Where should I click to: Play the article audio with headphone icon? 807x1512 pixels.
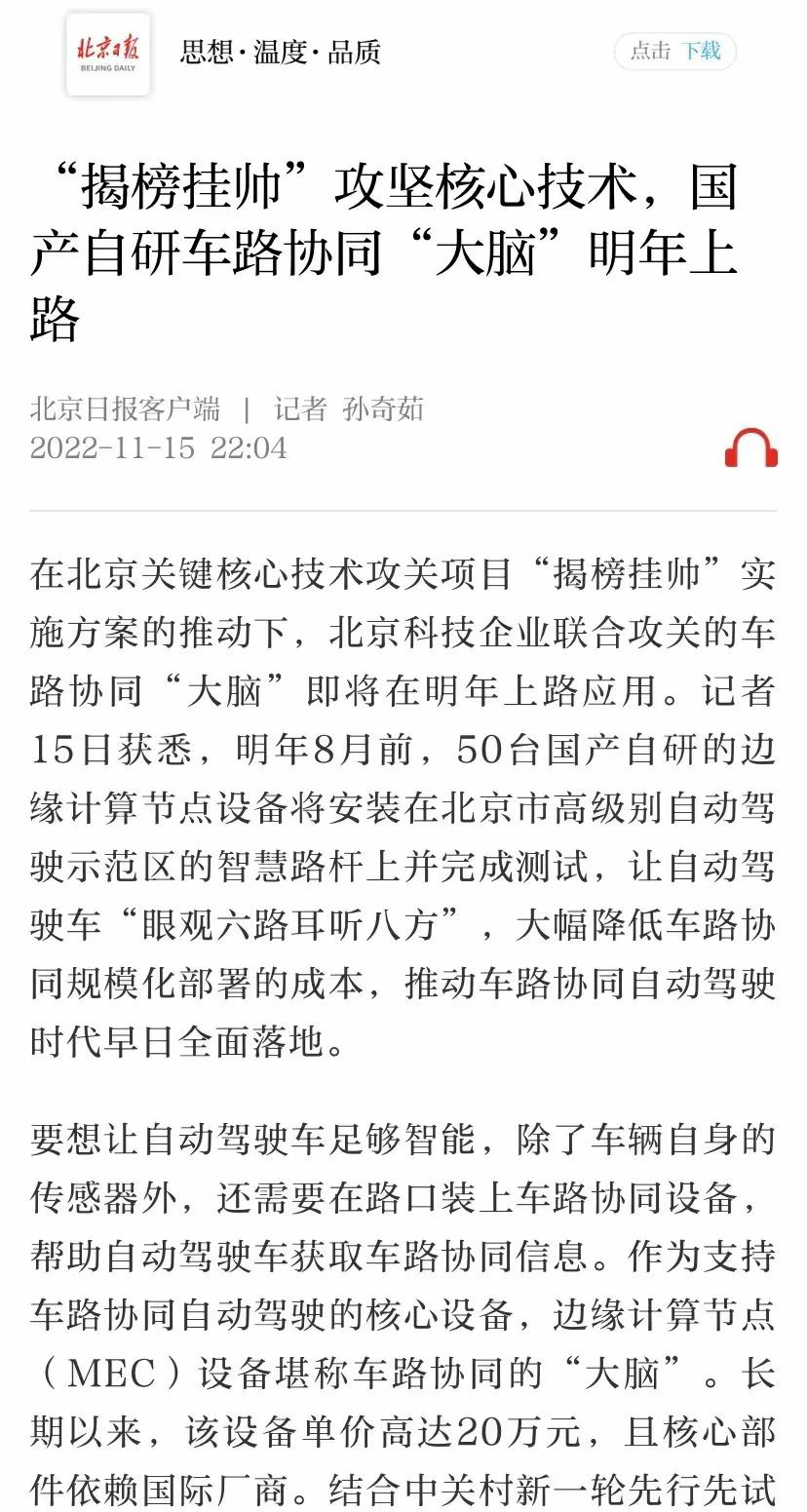click(750, 448)
